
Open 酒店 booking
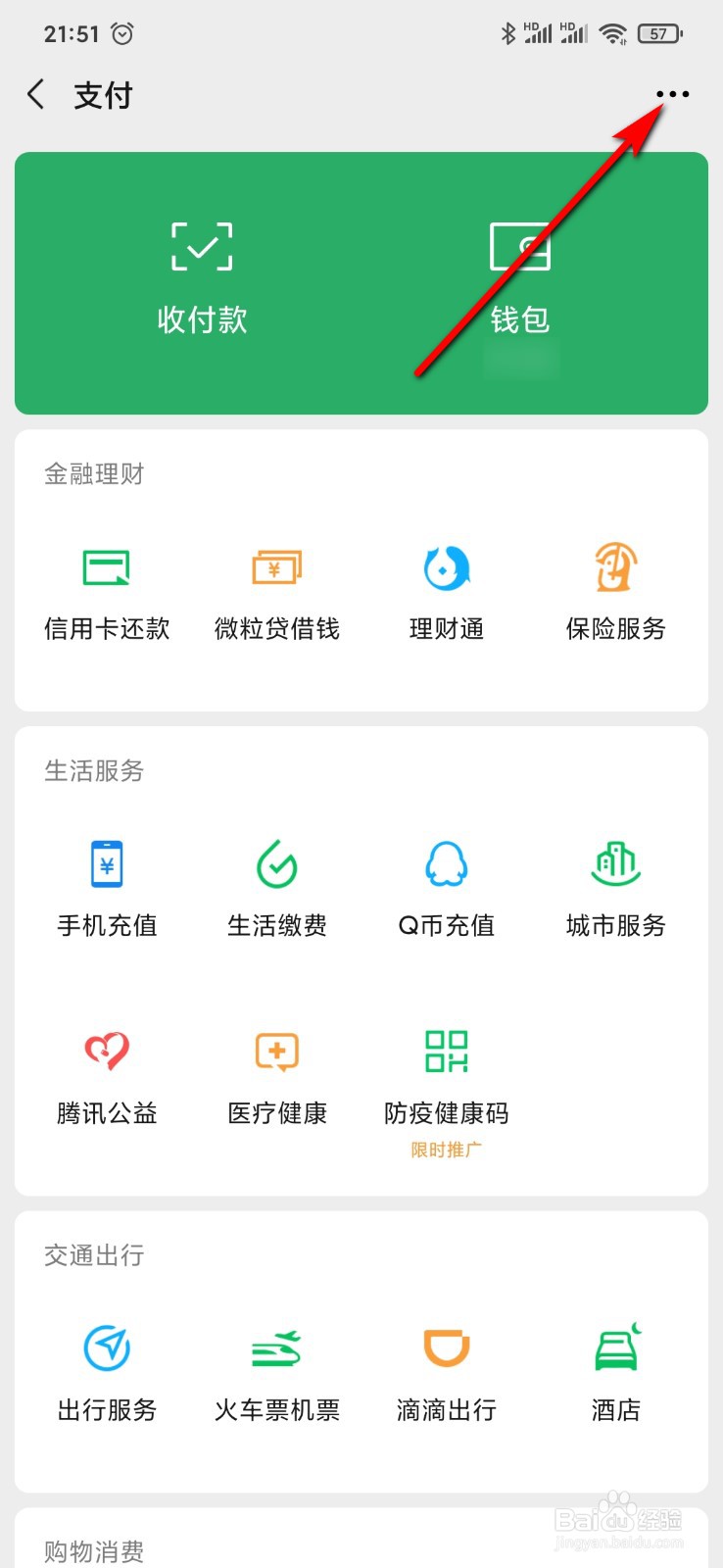coord(615,1374)
